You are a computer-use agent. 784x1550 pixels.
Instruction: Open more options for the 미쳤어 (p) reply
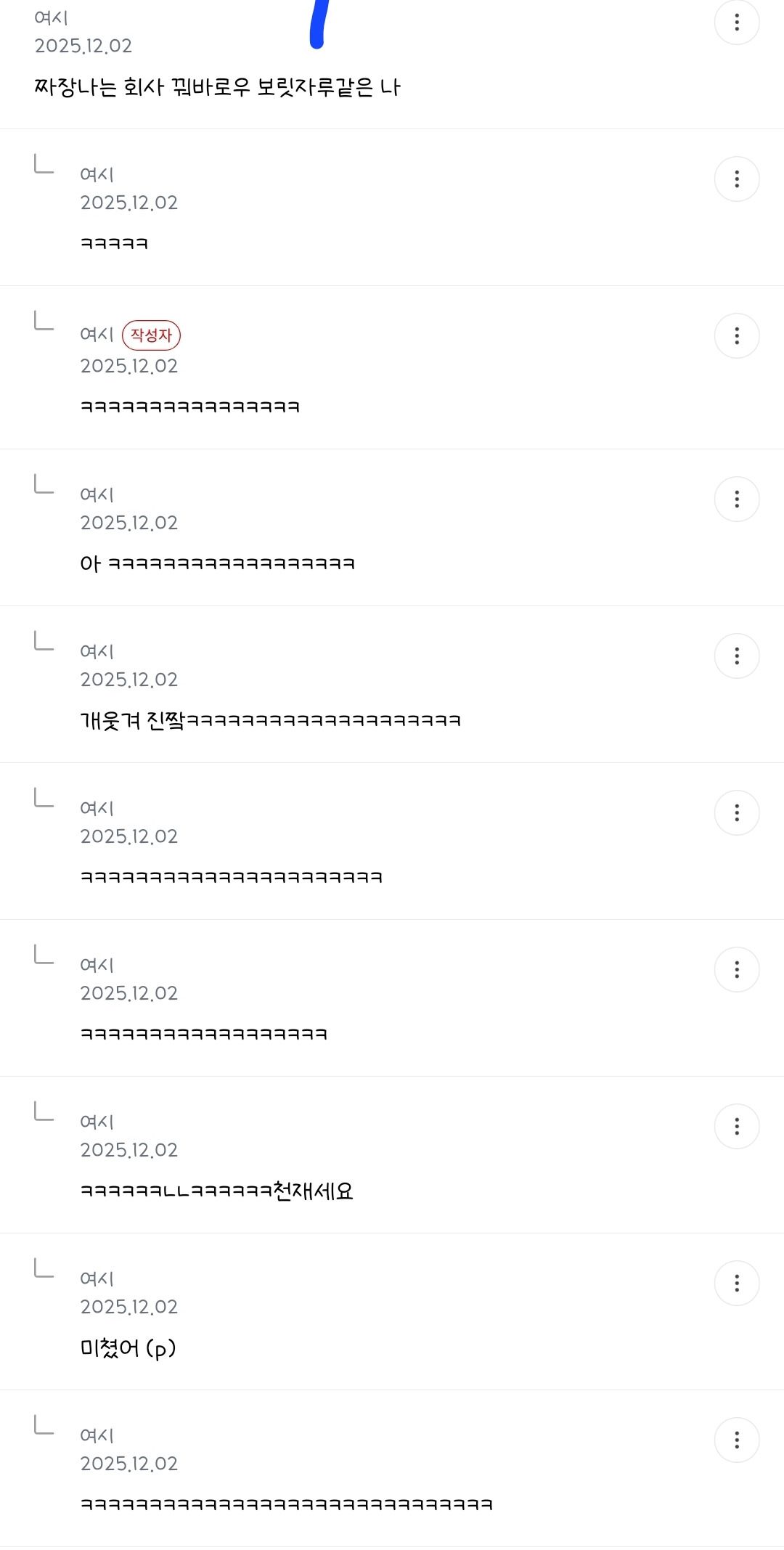pyautogui.click(x=737, y=1283)
